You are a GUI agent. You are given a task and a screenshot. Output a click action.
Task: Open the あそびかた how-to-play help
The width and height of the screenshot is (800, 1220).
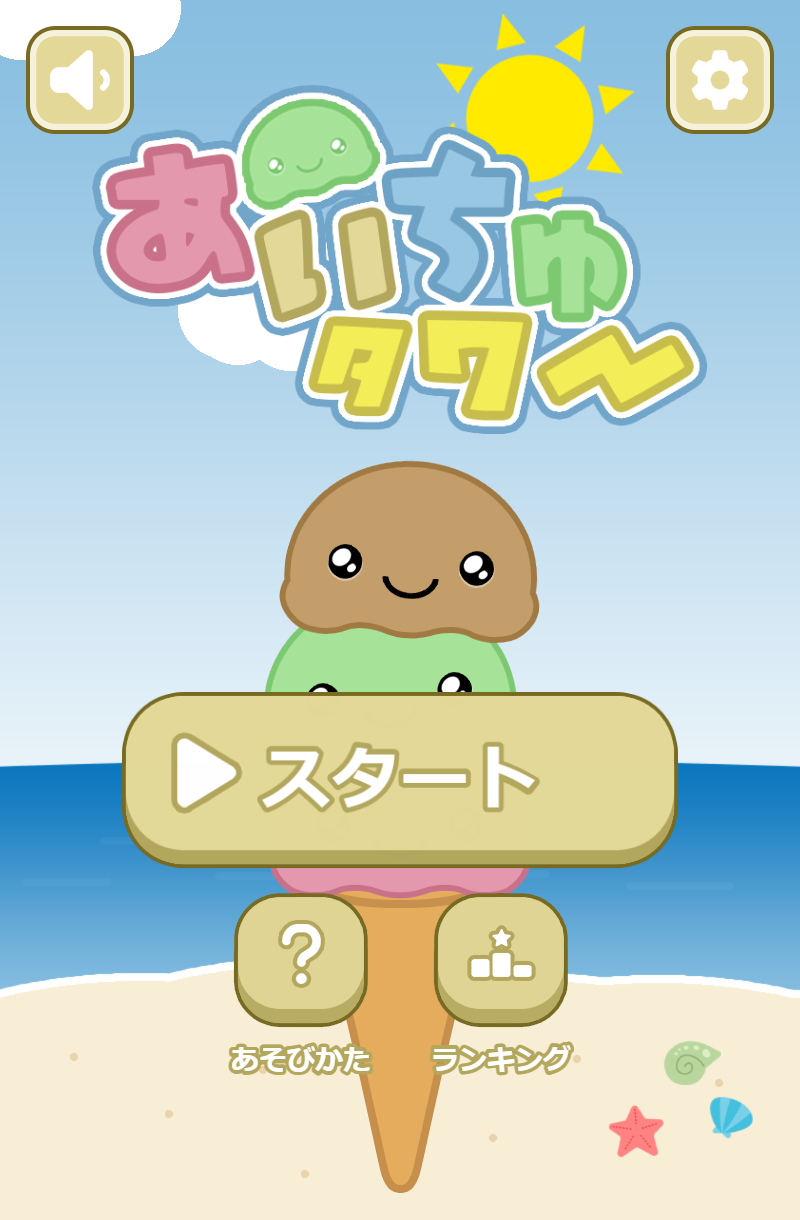(x=301, y=959)
